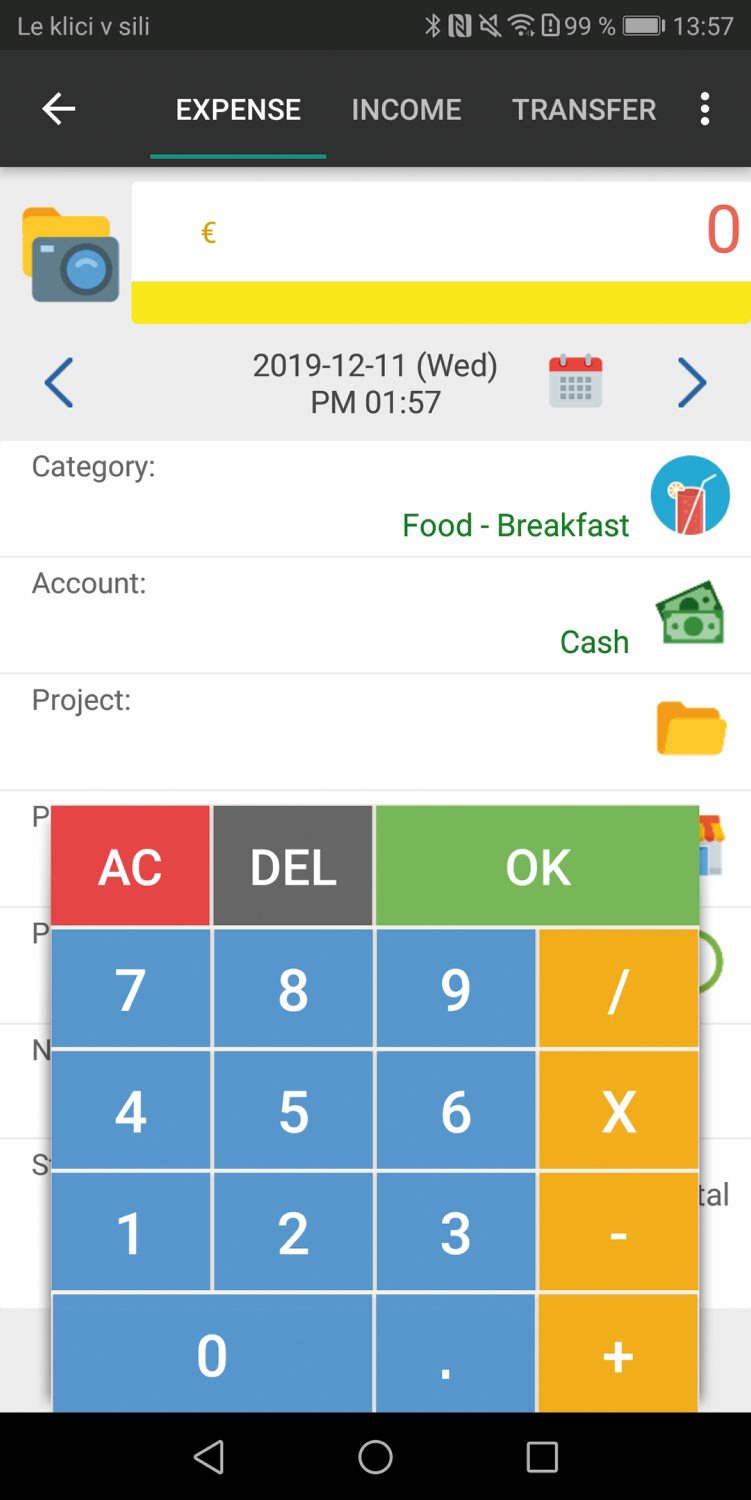
Task: Confirm the amount with OK
Action: tap(537, 866)
